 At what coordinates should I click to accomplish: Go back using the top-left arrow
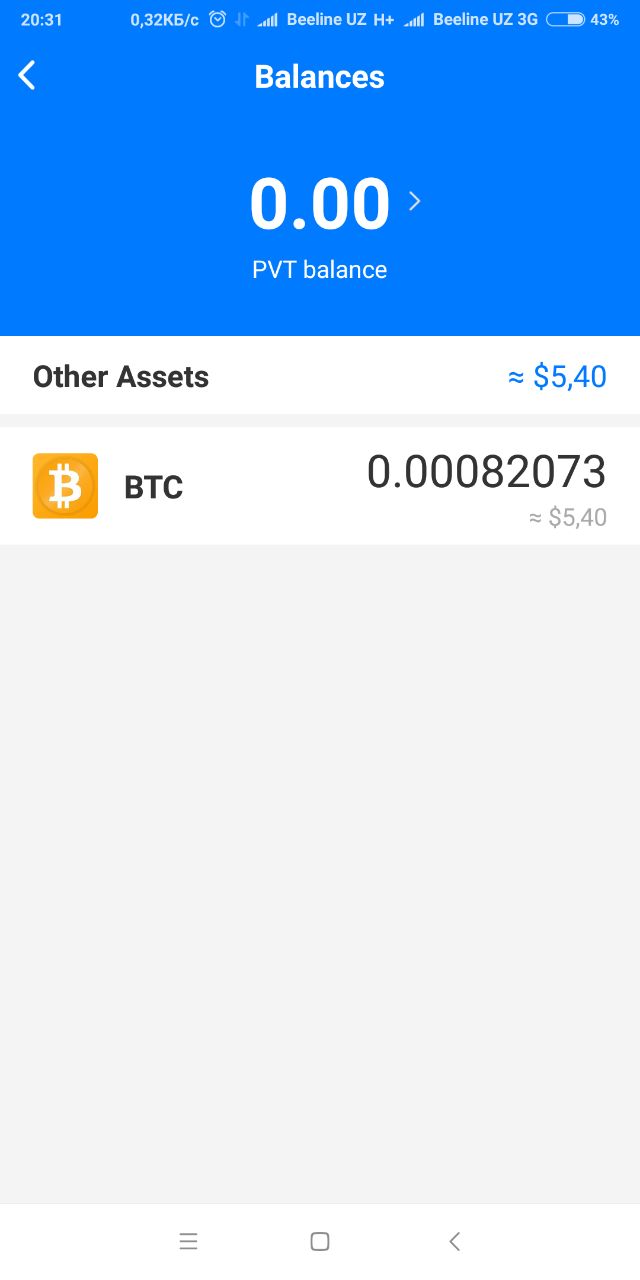pos(27,75)
